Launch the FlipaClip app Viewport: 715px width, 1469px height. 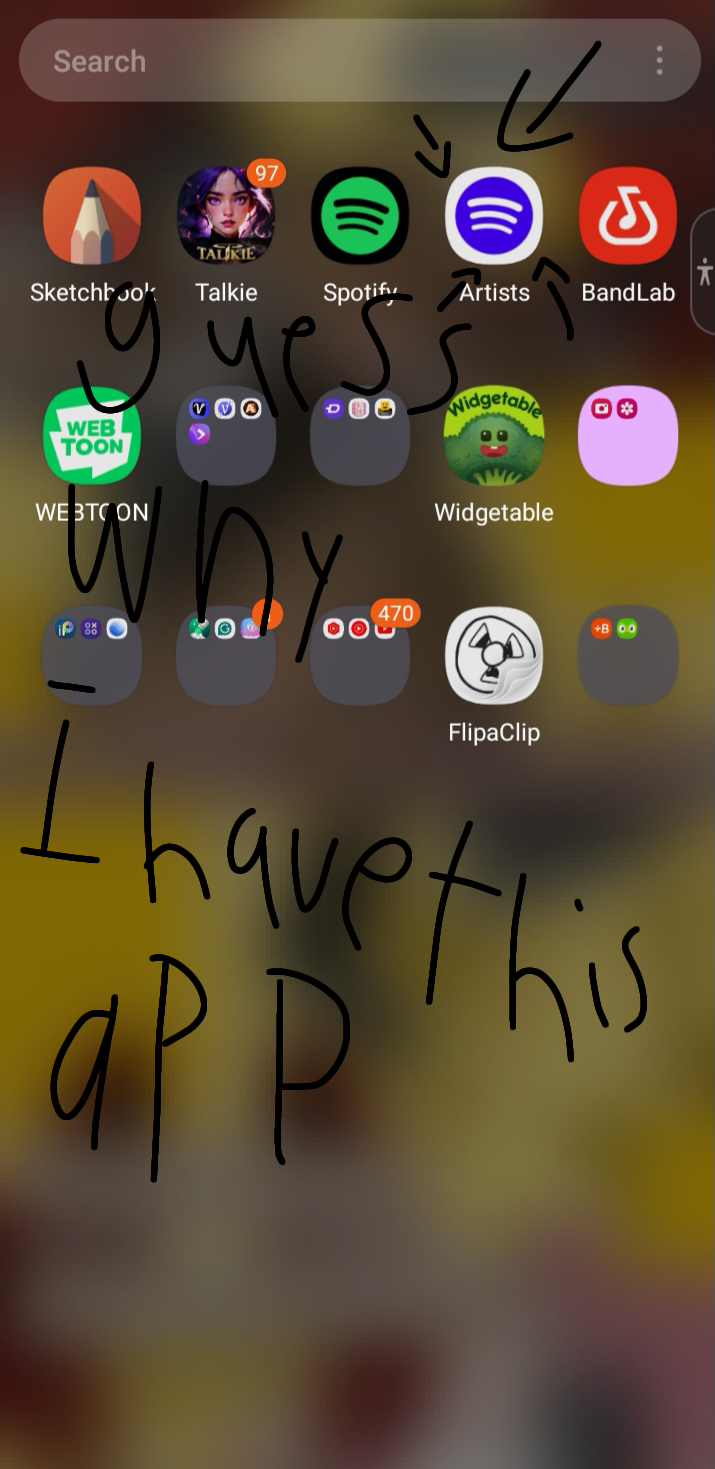pos(494,655)
